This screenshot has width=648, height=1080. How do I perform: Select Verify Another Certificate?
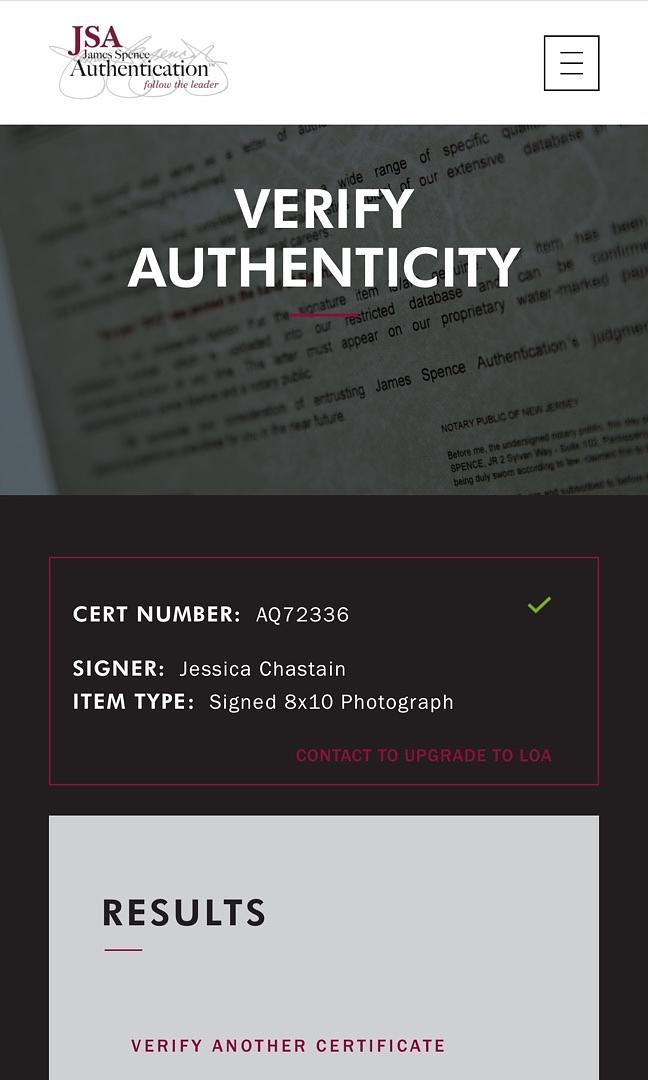(288, 1045)
